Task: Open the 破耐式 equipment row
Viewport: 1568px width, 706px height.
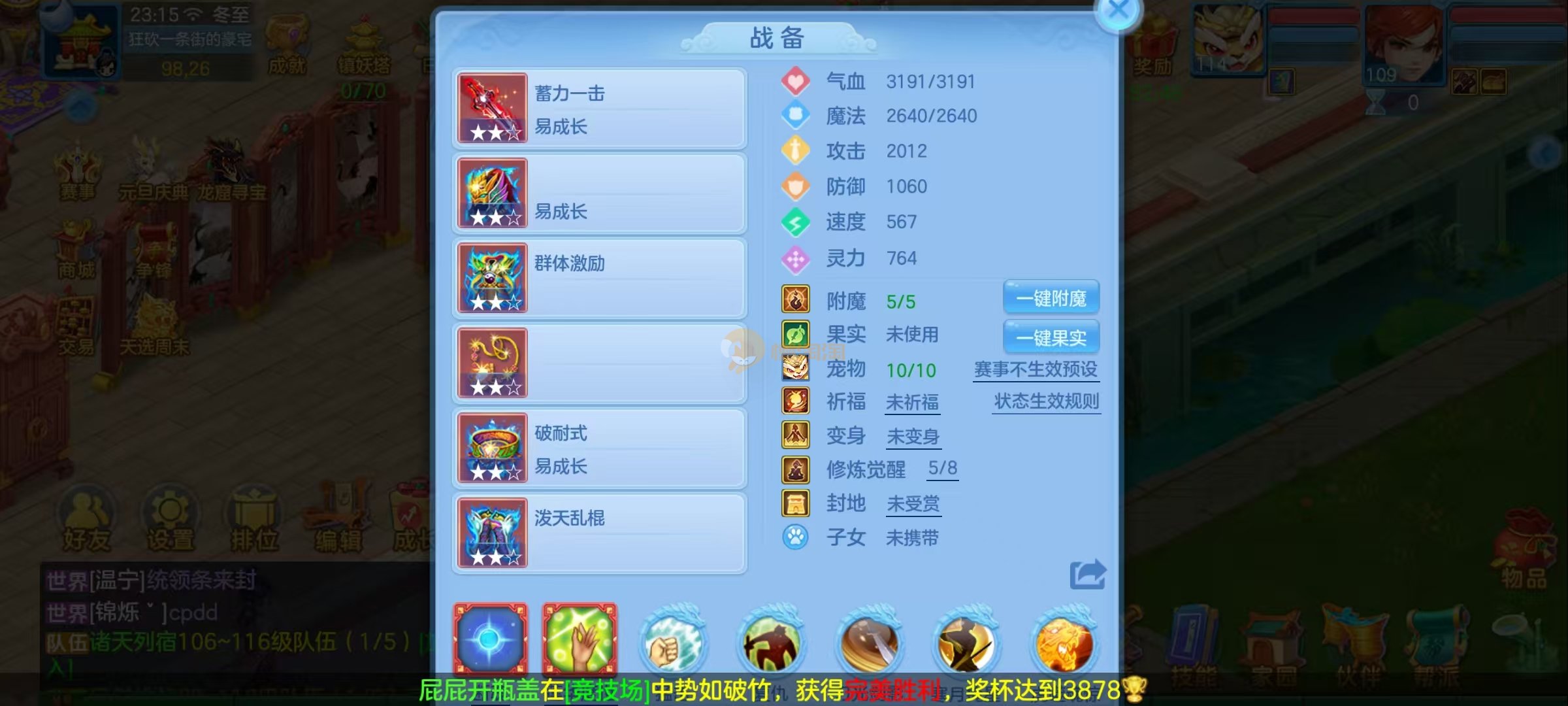Action: 599,448
